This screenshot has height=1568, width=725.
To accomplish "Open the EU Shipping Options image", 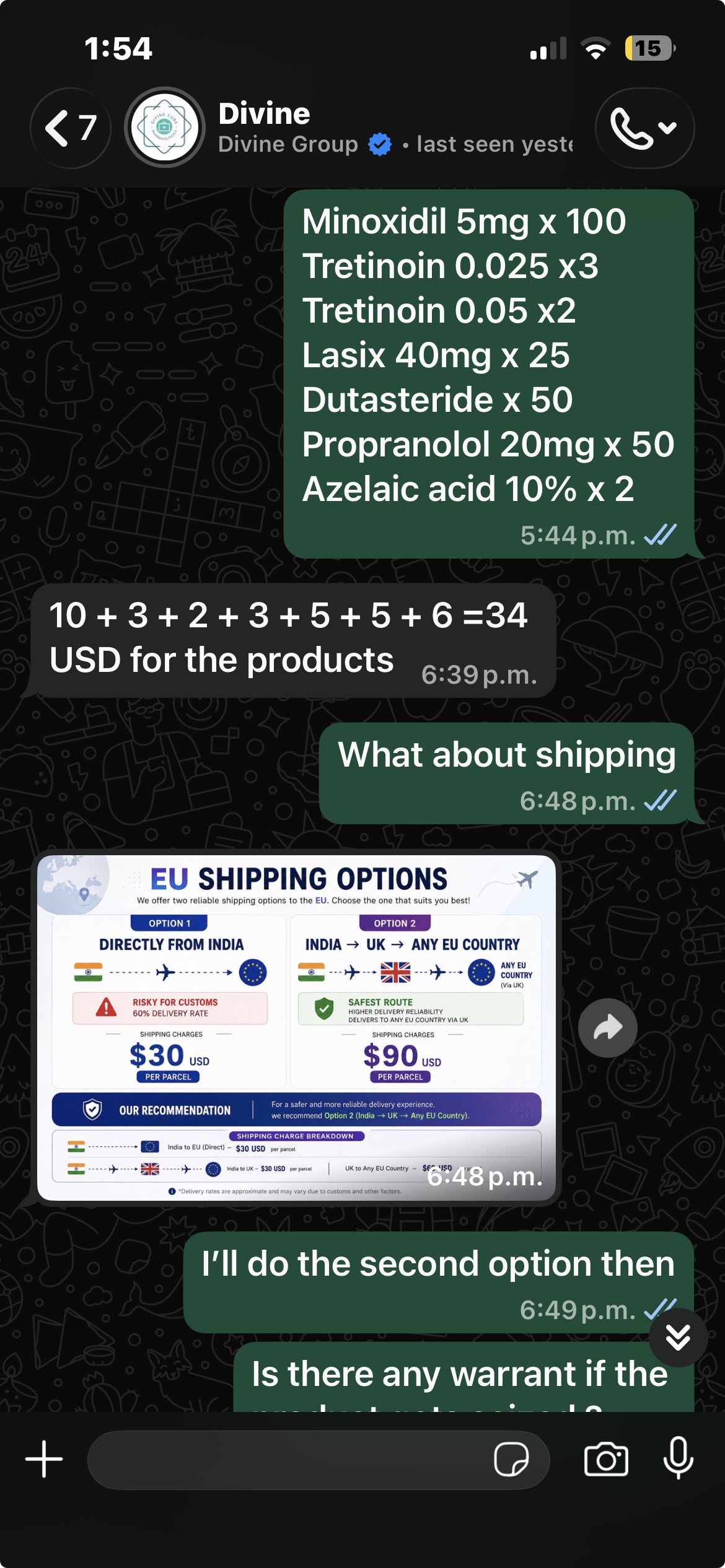I will coord(296,1027).
